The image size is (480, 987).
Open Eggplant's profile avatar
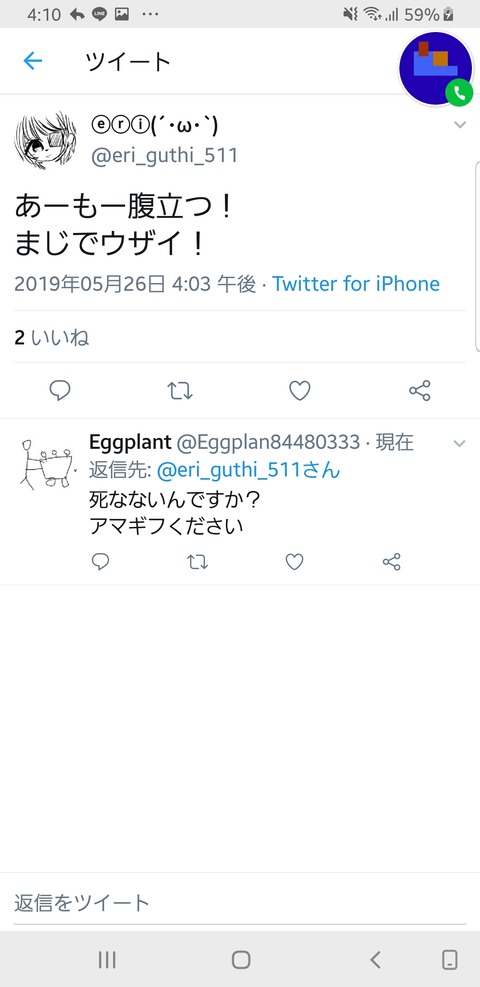pyautogui.click(x=45, y=463)
